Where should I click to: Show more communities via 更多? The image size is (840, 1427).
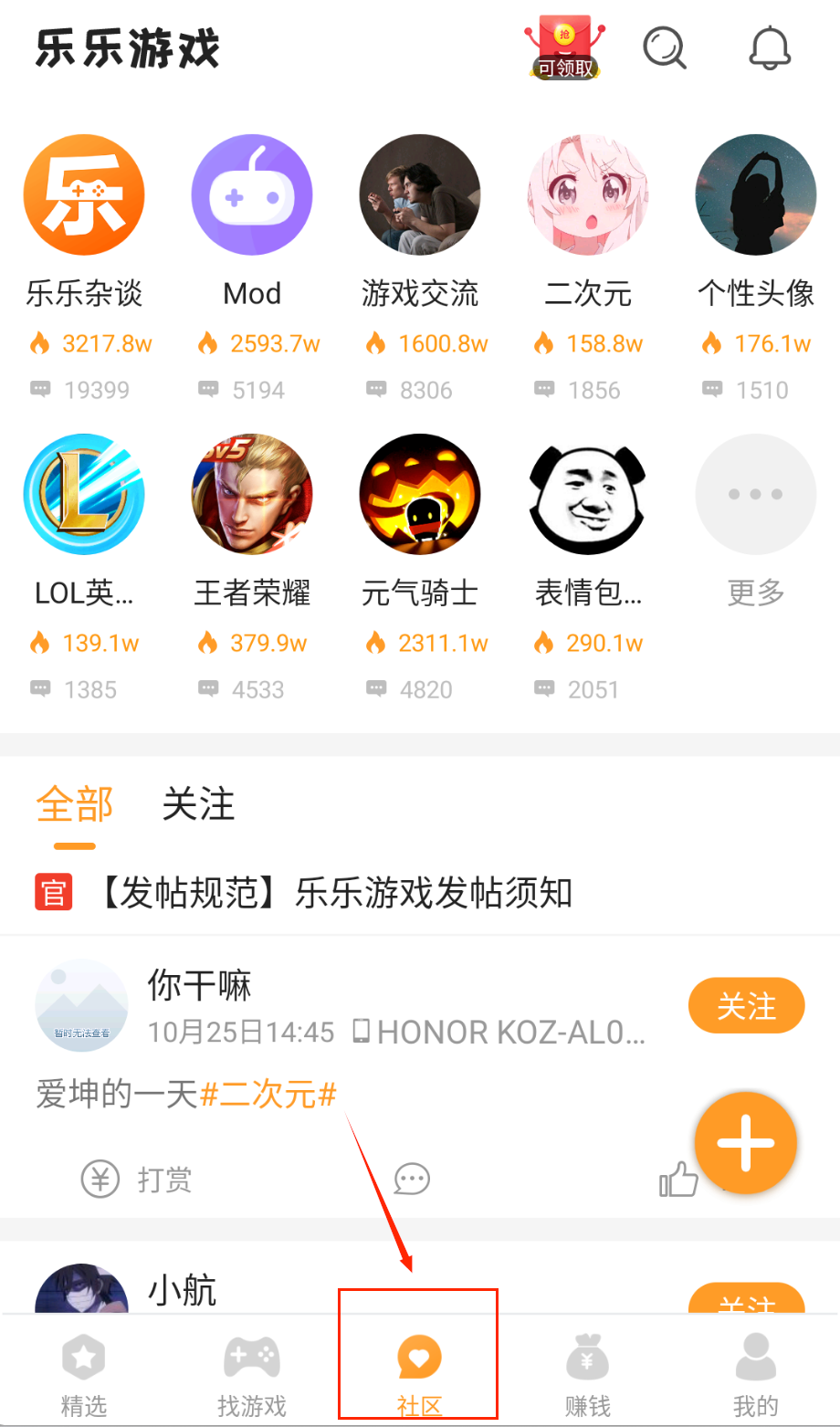(x=755, y=495)
